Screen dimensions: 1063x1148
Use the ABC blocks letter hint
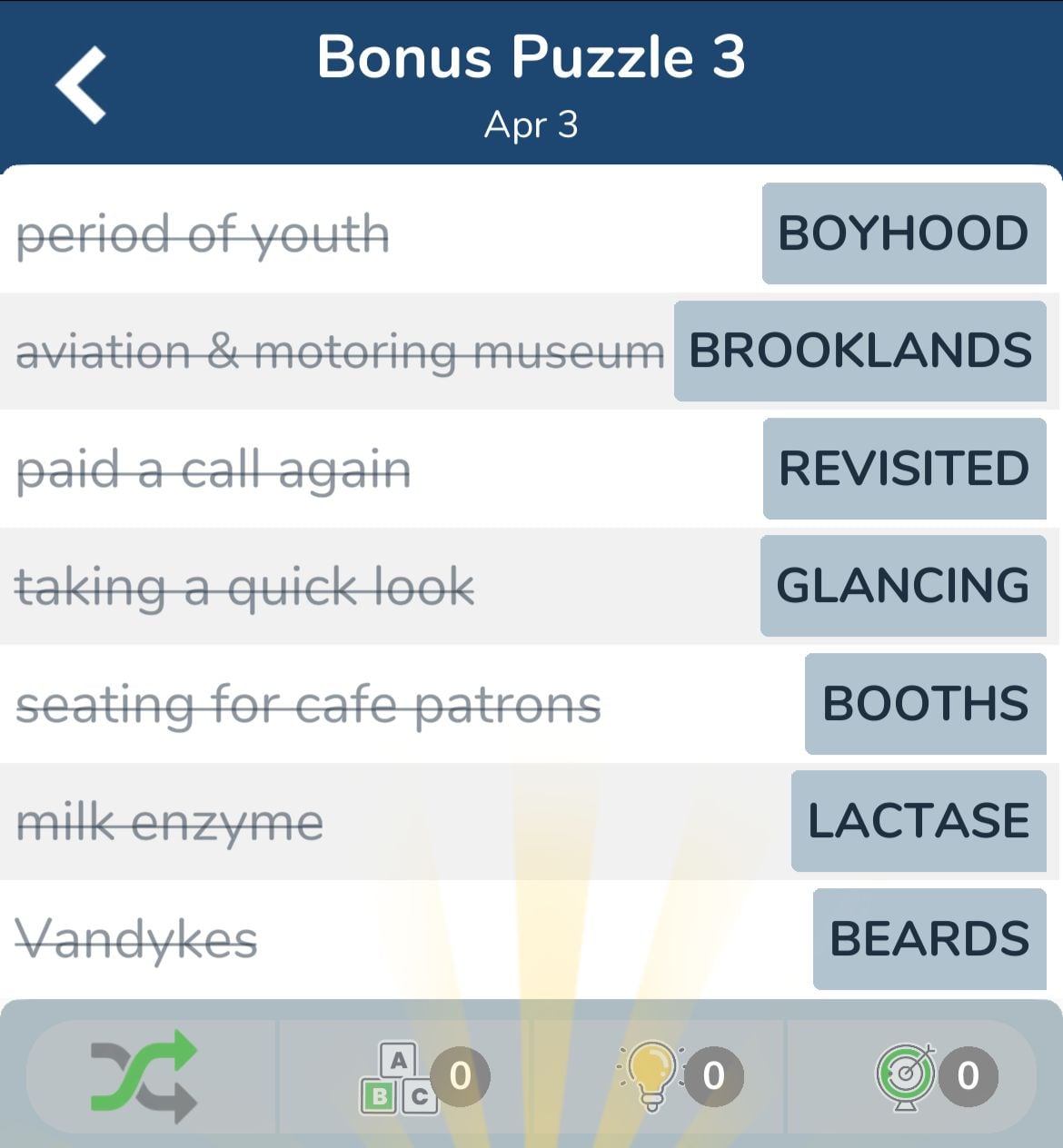click(400, 1078)
